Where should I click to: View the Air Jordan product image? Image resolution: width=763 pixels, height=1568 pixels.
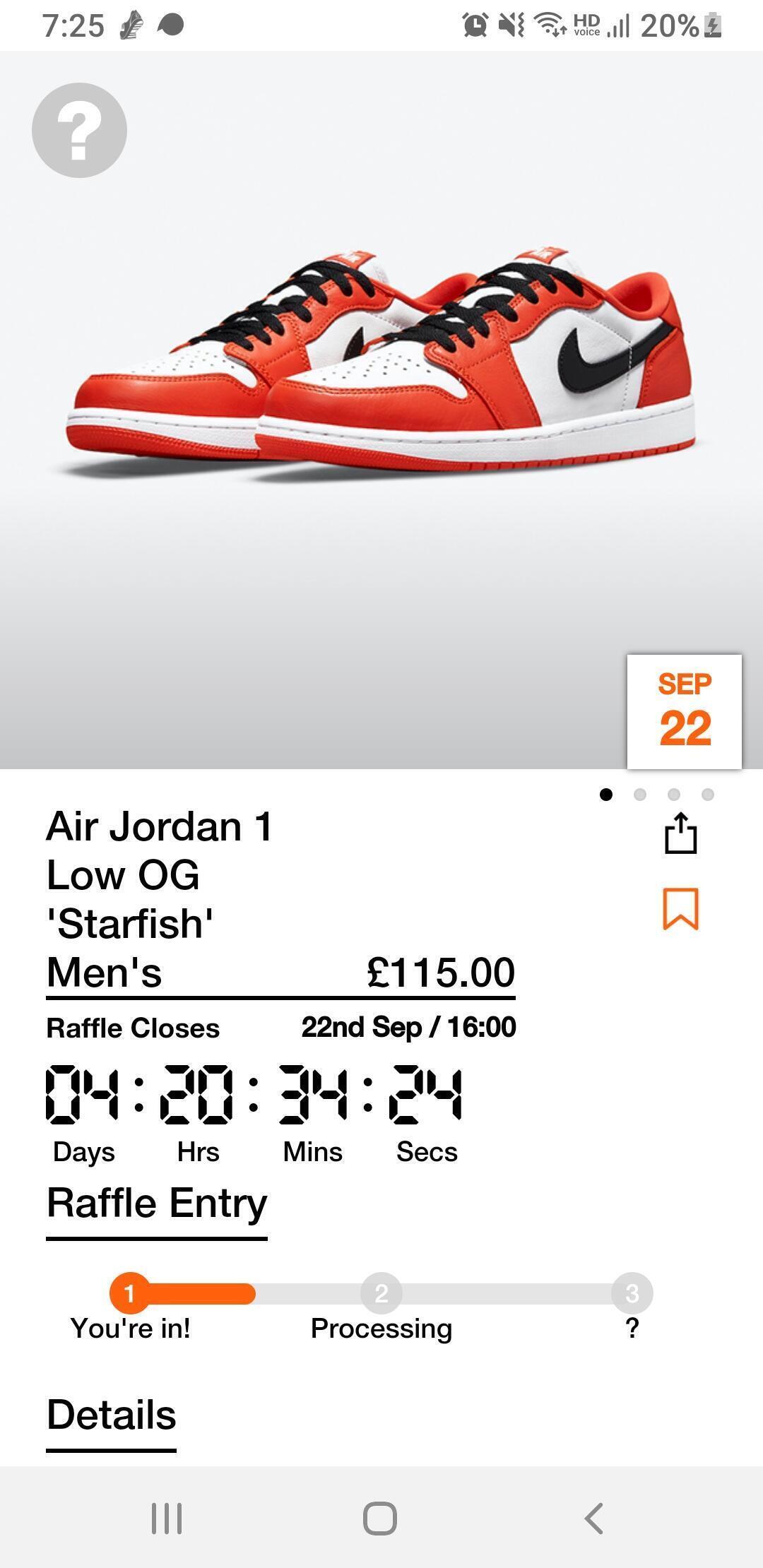coord(381,360)
